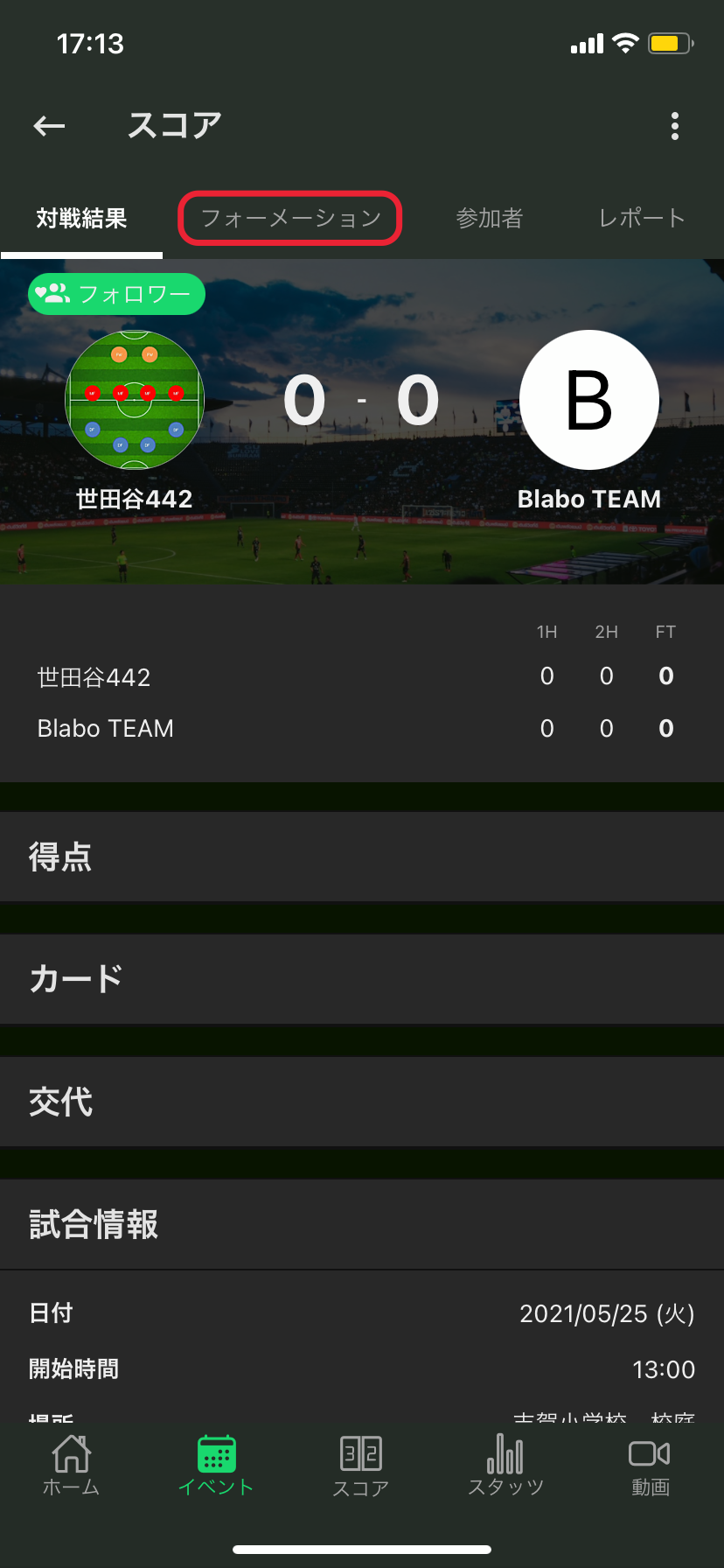The width and height of the screenshot is (724, 1568).
Task: Go back using the arrow icon
Action: coord(50,127)
